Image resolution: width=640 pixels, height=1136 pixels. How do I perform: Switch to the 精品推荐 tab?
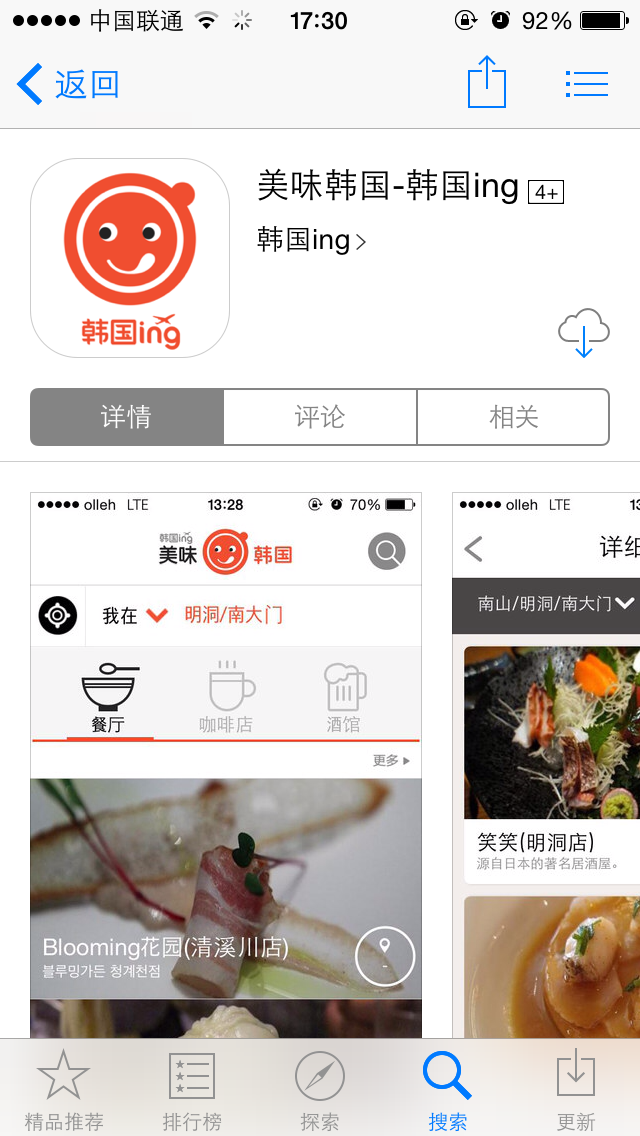click(x=64, y=1090)
